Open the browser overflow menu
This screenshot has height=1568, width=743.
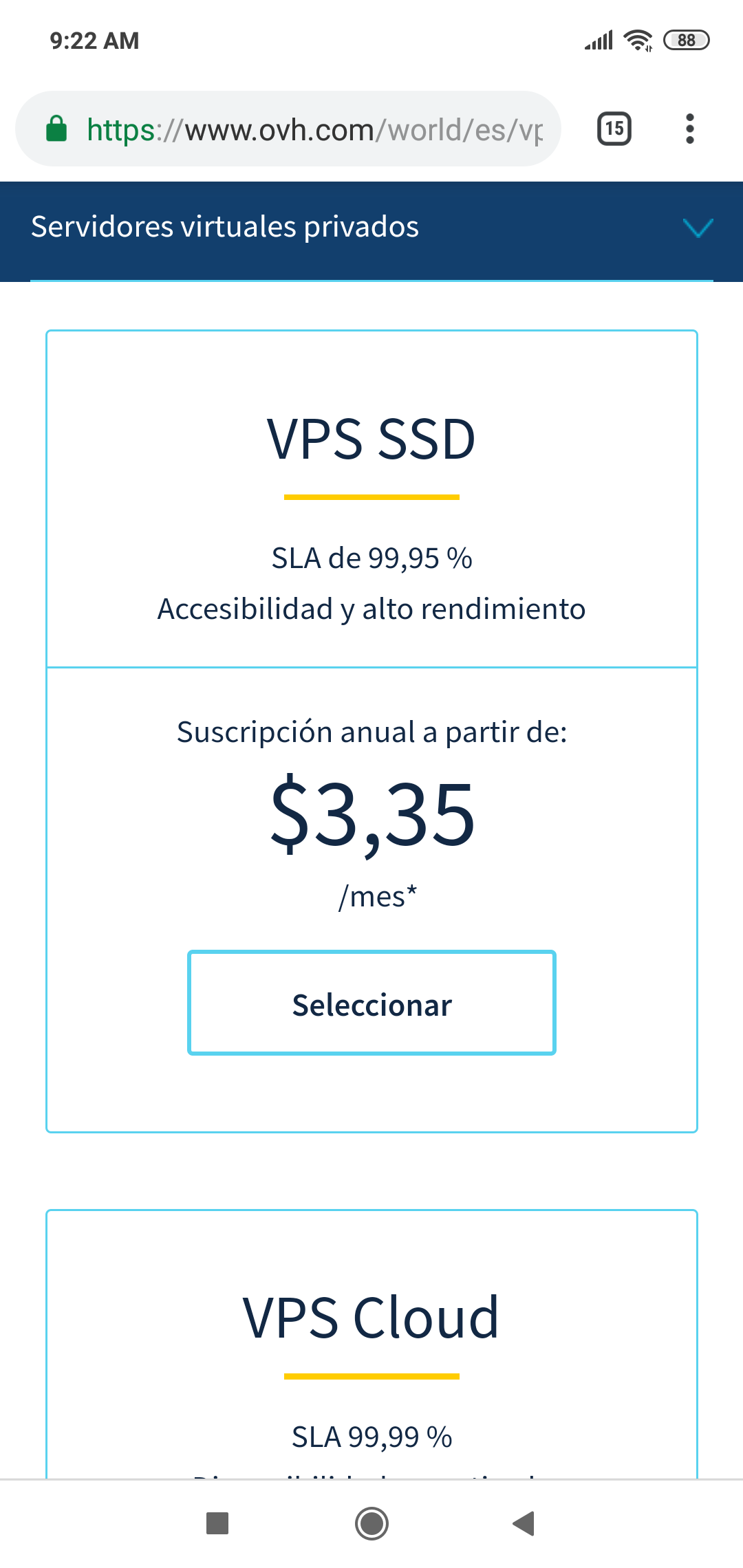[689, 129]
